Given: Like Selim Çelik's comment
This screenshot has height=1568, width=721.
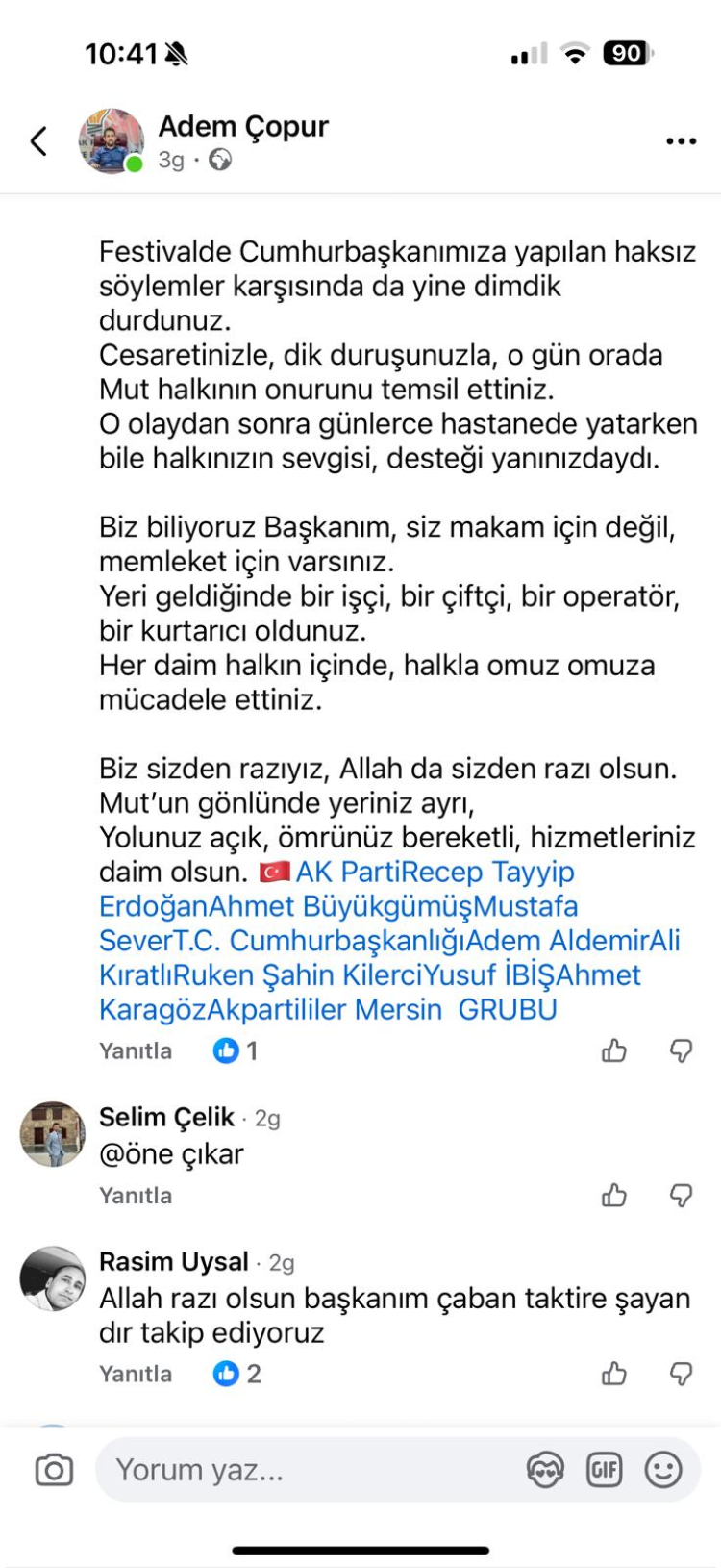Looking at the screenshot, I should click(x=614, y=1195).
